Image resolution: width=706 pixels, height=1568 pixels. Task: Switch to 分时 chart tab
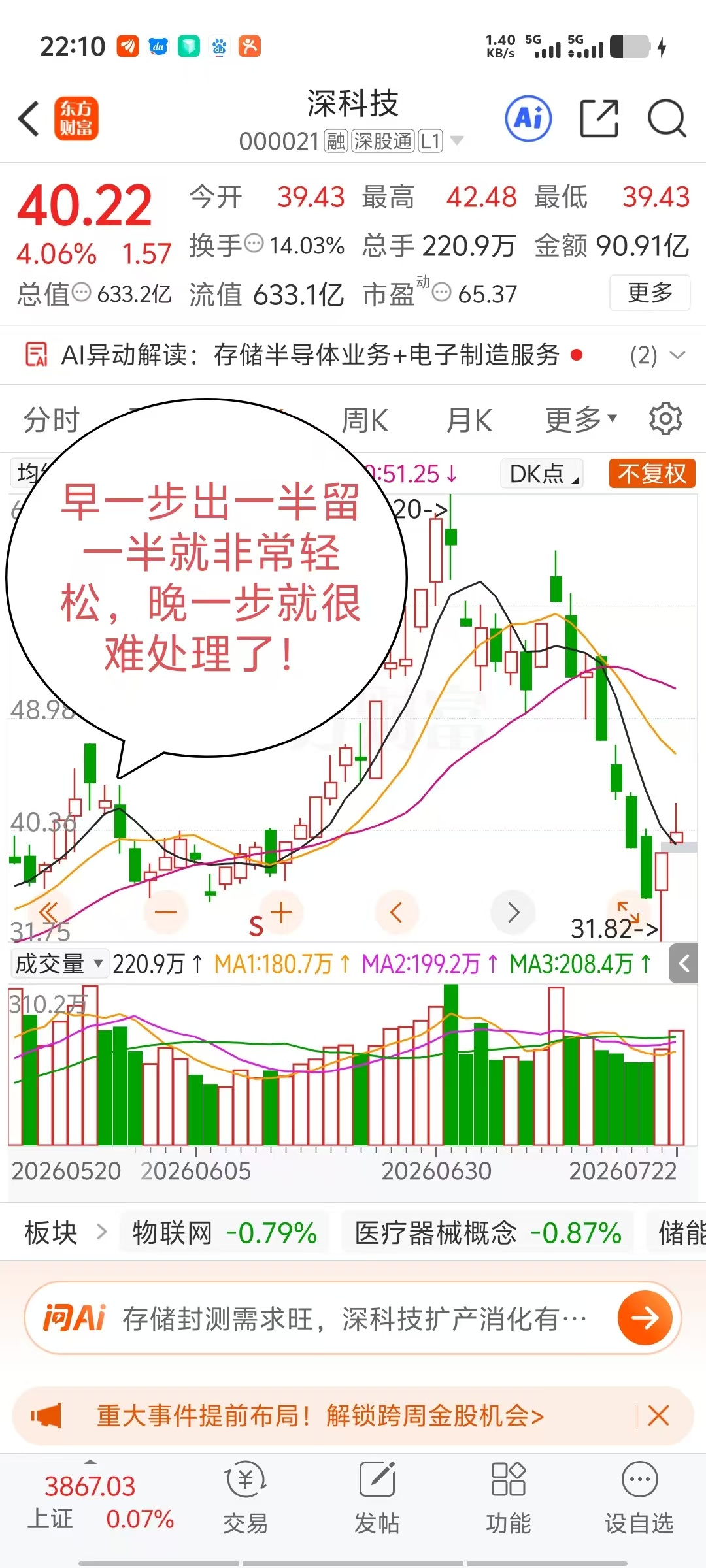point(51,419)
